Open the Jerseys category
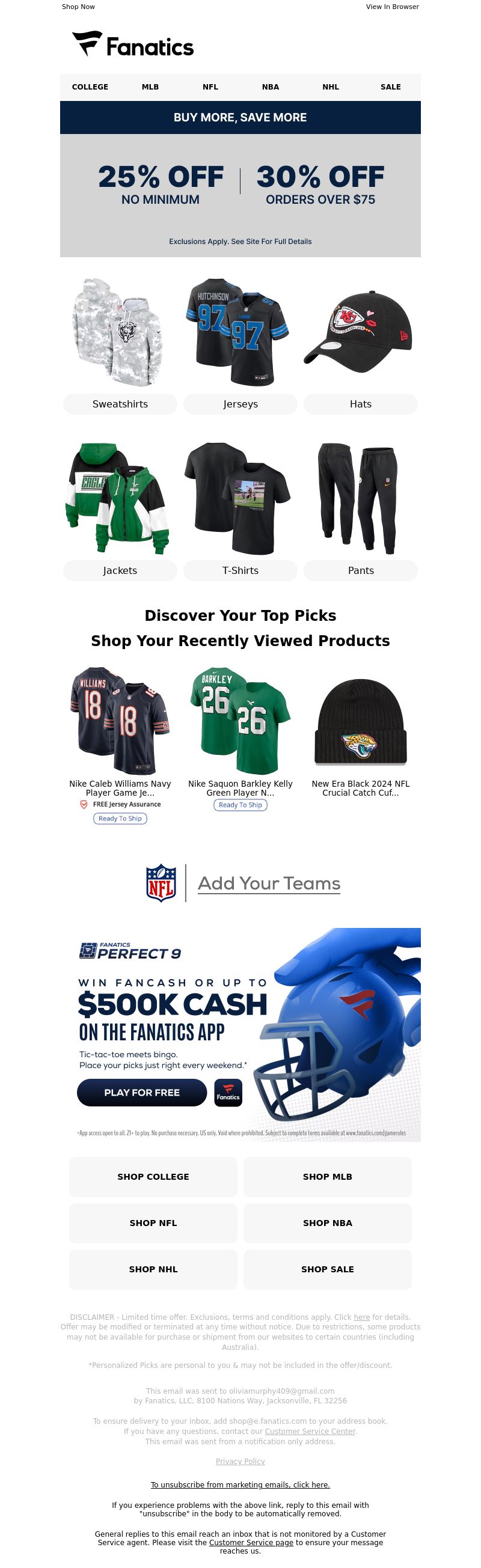This screenshot has width=481, height=1568. (x=240, y=404)
